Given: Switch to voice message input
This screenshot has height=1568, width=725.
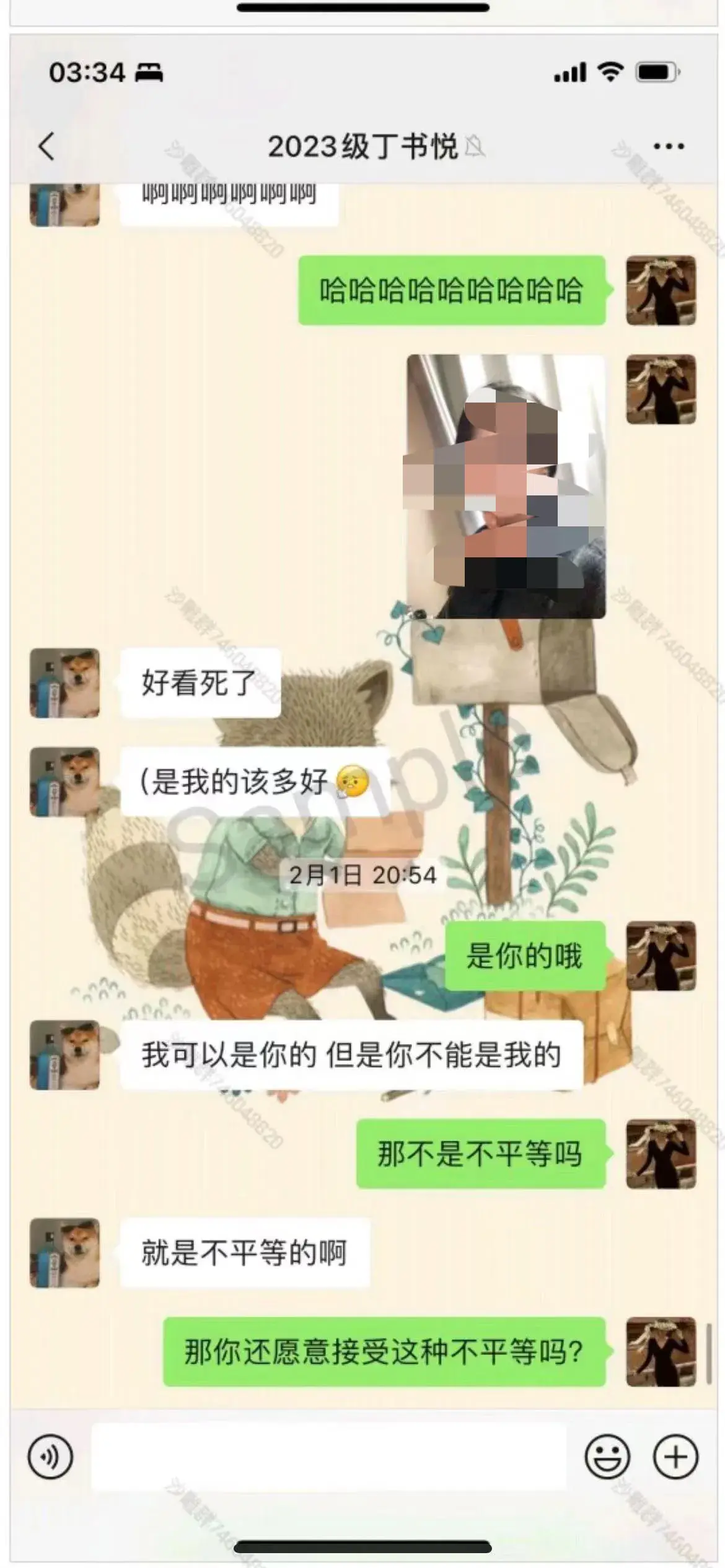Looking at the screenshot, I should [x=50, y=1457].
